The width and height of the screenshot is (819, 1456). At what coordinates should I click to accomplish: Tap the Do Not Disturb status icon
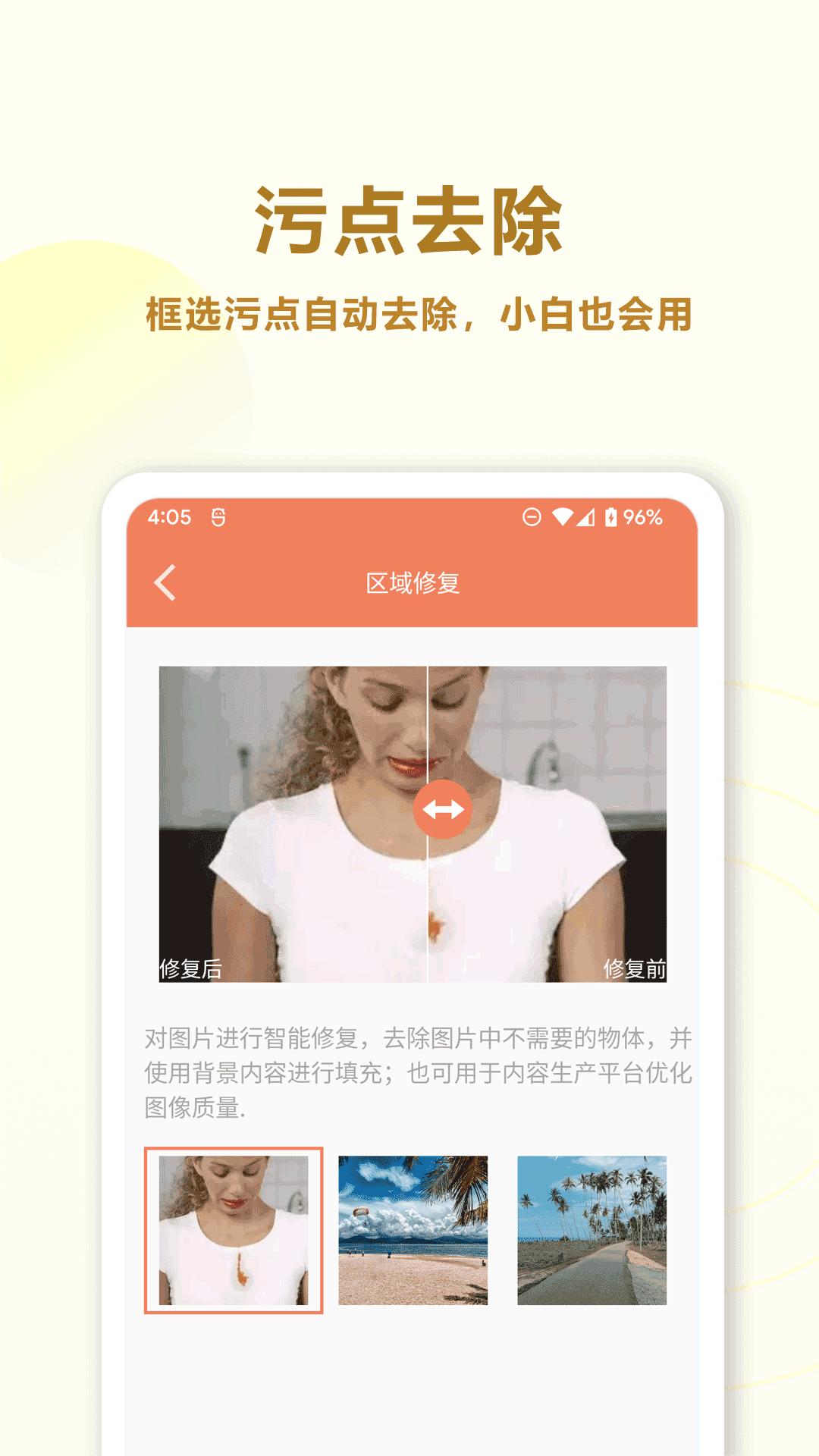533,514
